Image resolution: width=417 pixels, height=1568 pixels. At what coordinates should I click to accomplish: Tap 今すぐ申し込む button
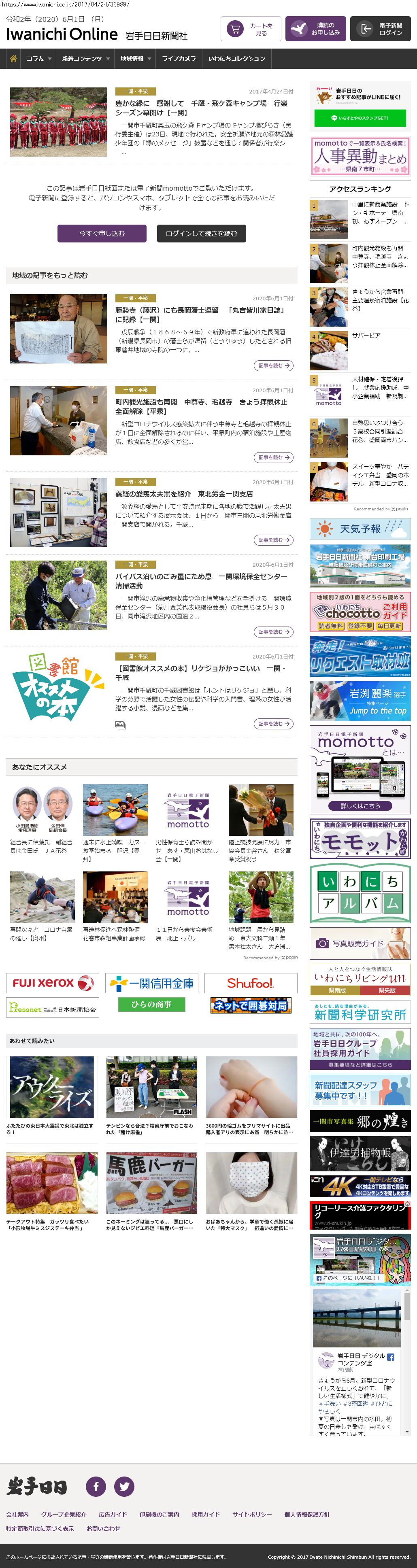click(x=102, y=233)
